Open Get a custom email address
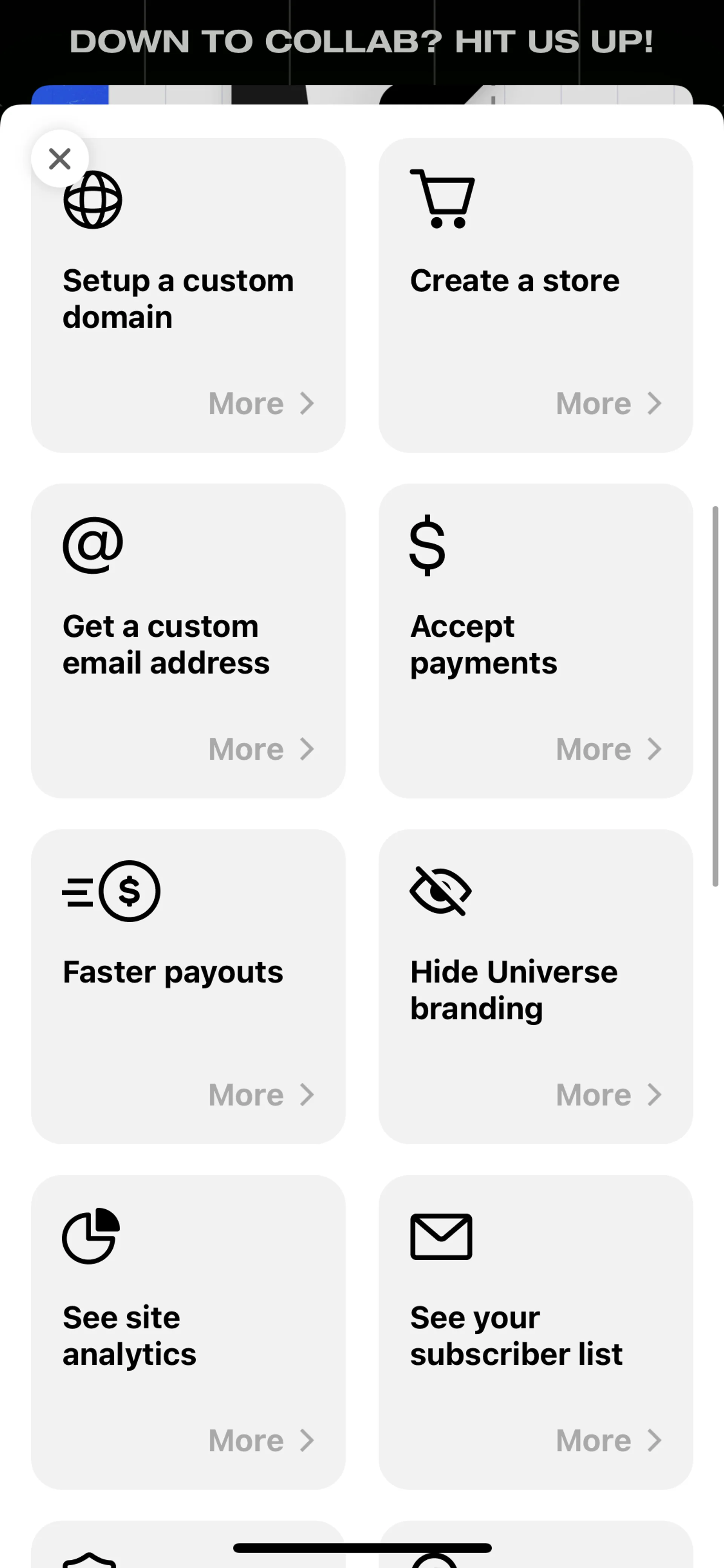 pyautogui.click(x=188, y=640)
